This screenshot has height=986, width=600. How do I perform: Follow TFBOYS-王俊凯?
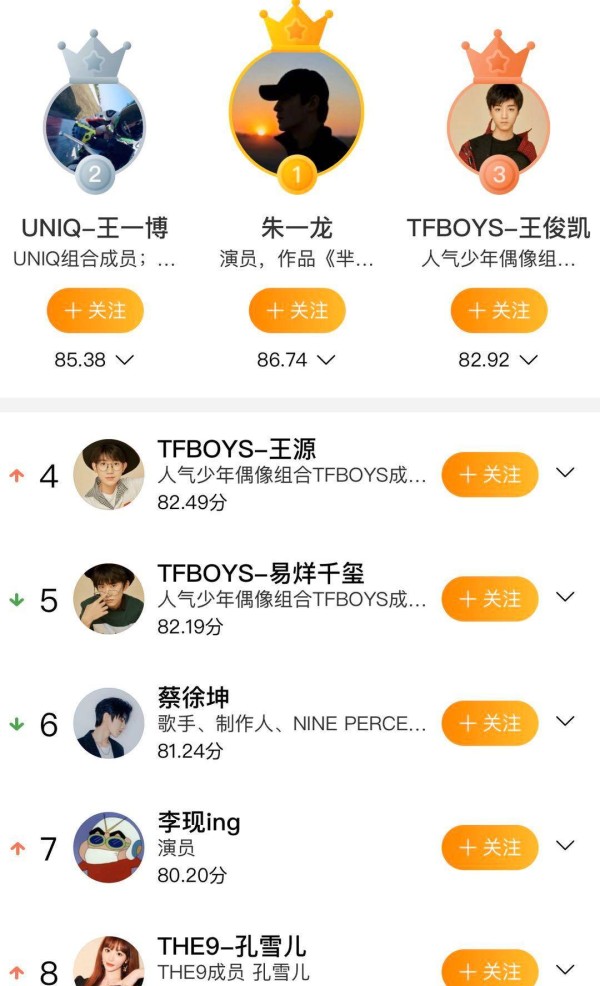click(499, 311)
